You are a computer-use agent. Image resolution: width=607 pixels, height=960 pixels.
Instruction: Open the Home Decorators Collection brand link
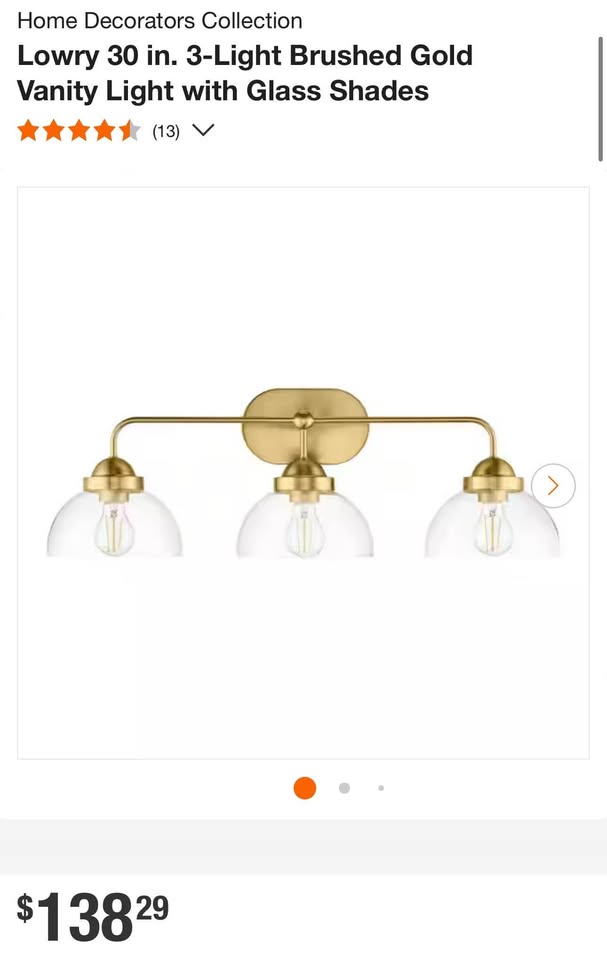tap(159, 20)
